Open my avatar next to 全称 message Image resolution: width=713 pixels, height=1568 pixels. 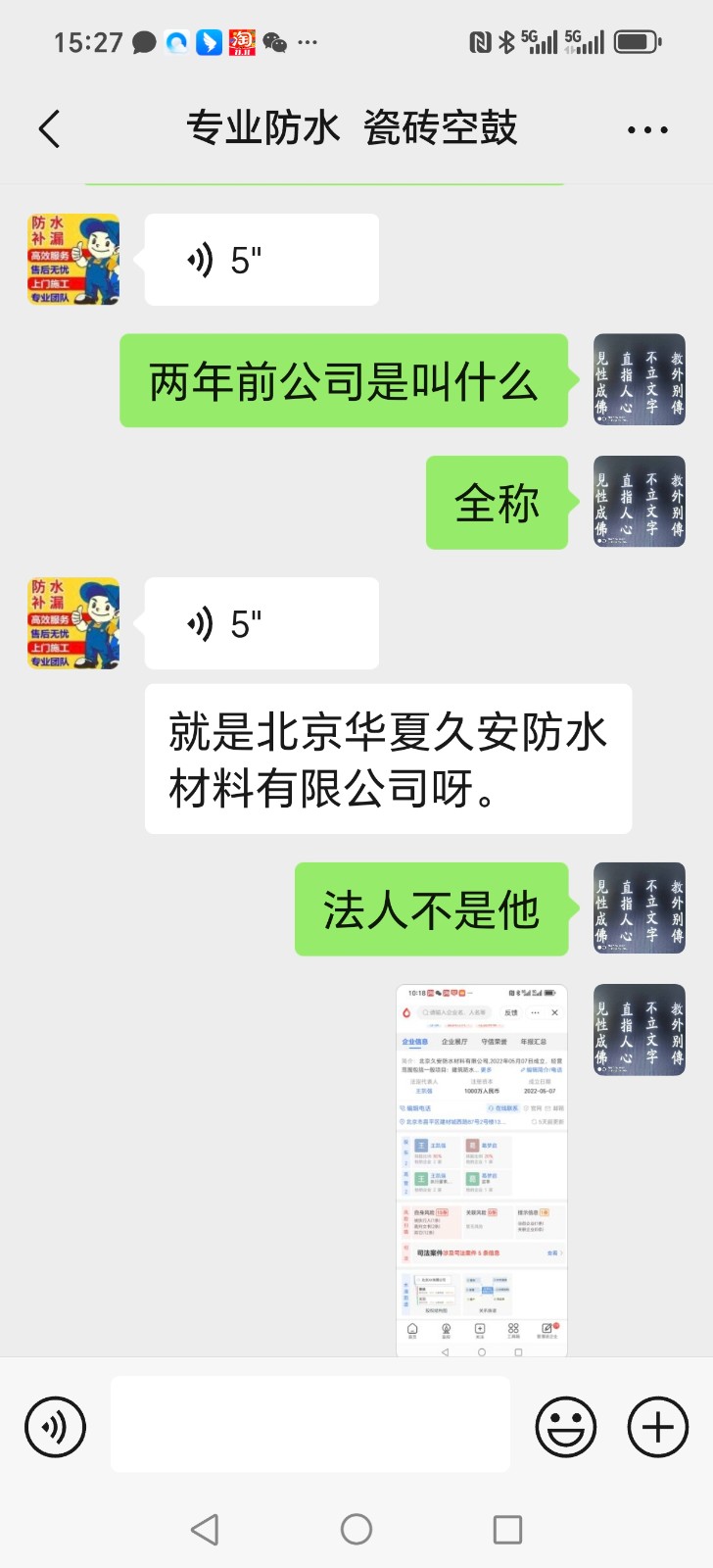[x=639, y=502]
